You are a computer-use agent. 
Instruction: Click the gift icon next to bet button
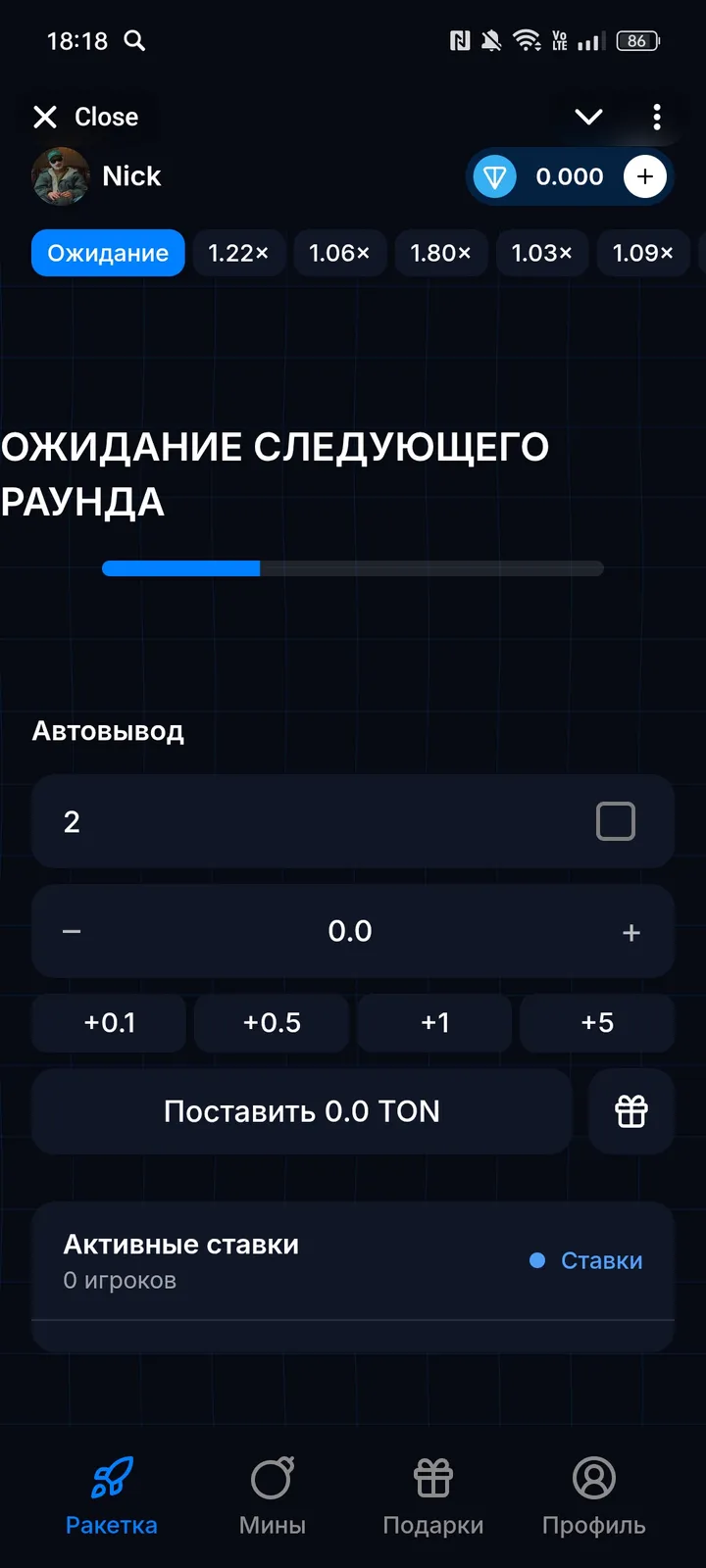630,1110
